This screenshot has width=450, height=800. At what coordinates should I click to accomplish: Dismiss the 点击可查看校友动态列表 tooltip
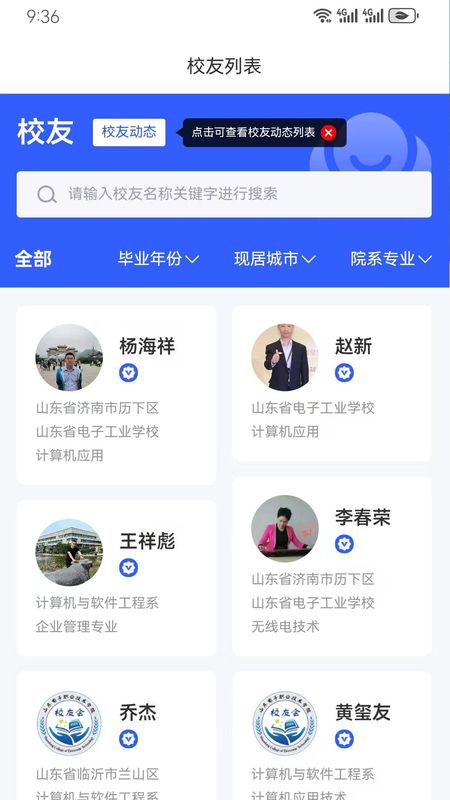329,133
